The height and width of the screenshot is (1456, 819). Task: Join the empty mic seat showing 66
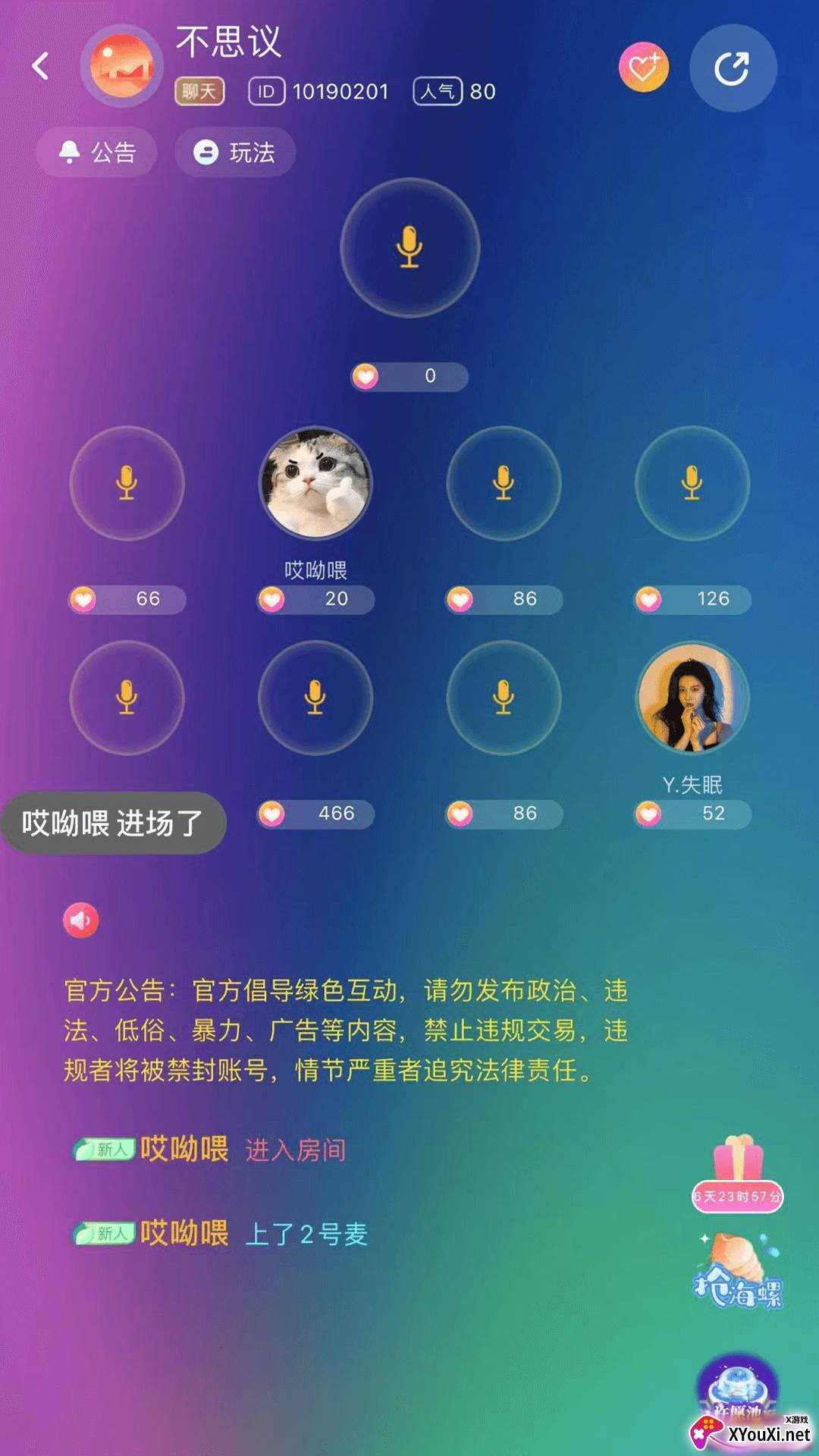(x=127, y=483)
